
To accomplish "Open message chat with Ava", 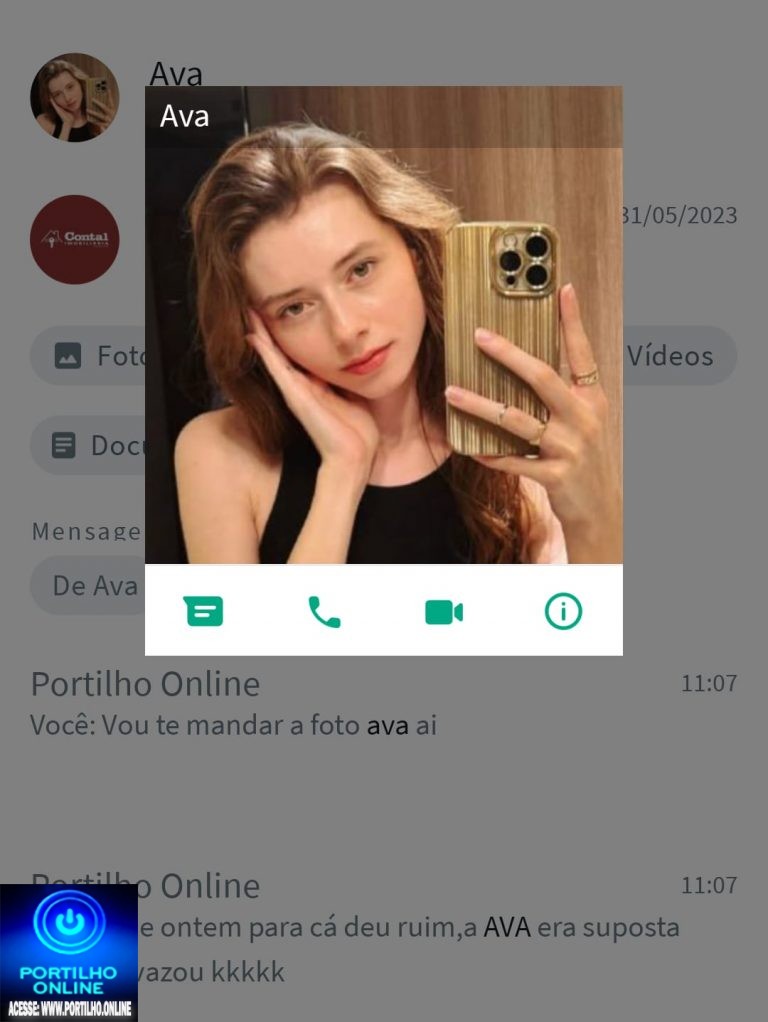I will pos(204,611).
